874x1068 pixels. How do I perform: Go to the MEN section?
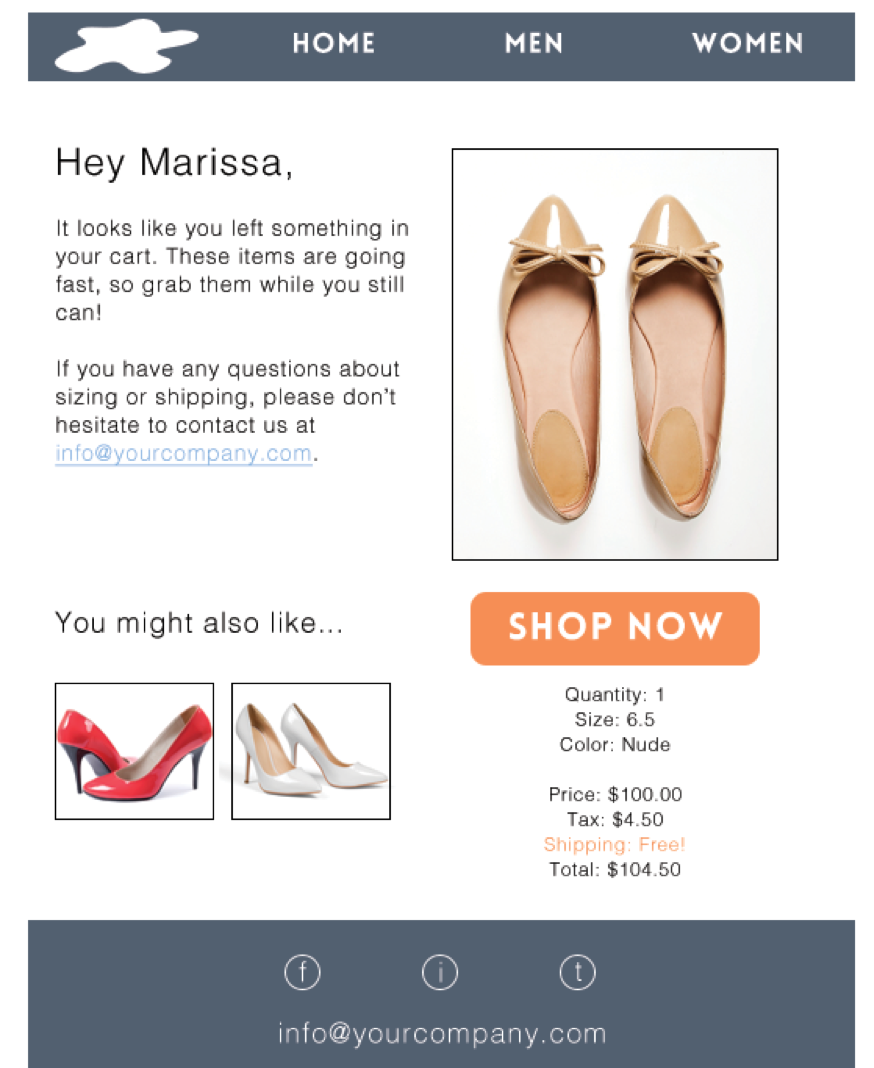[x=534, y=43]
